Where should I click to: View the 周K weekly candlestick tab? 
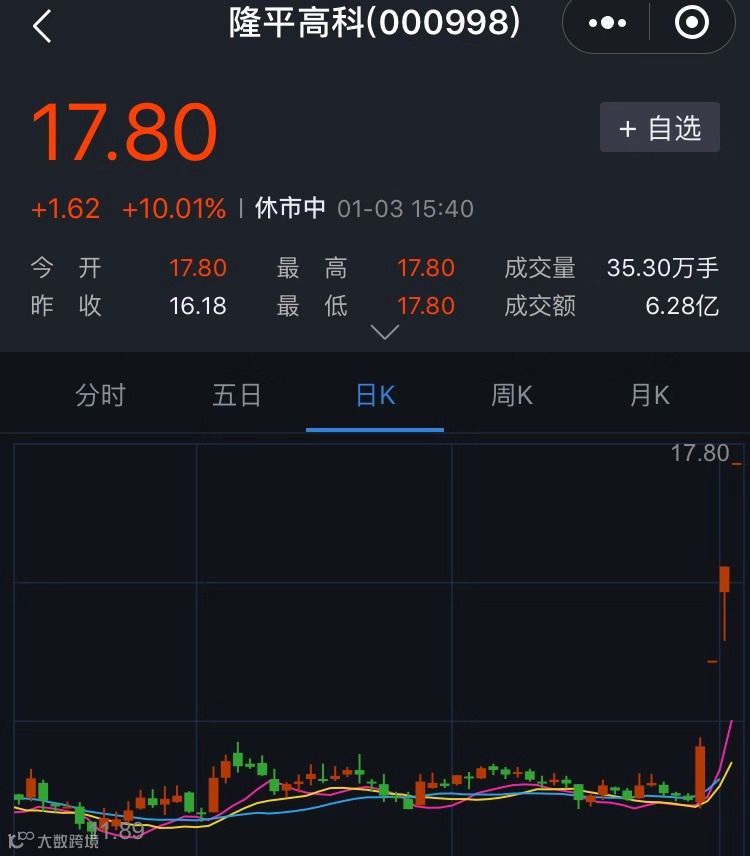click(512, 396)
